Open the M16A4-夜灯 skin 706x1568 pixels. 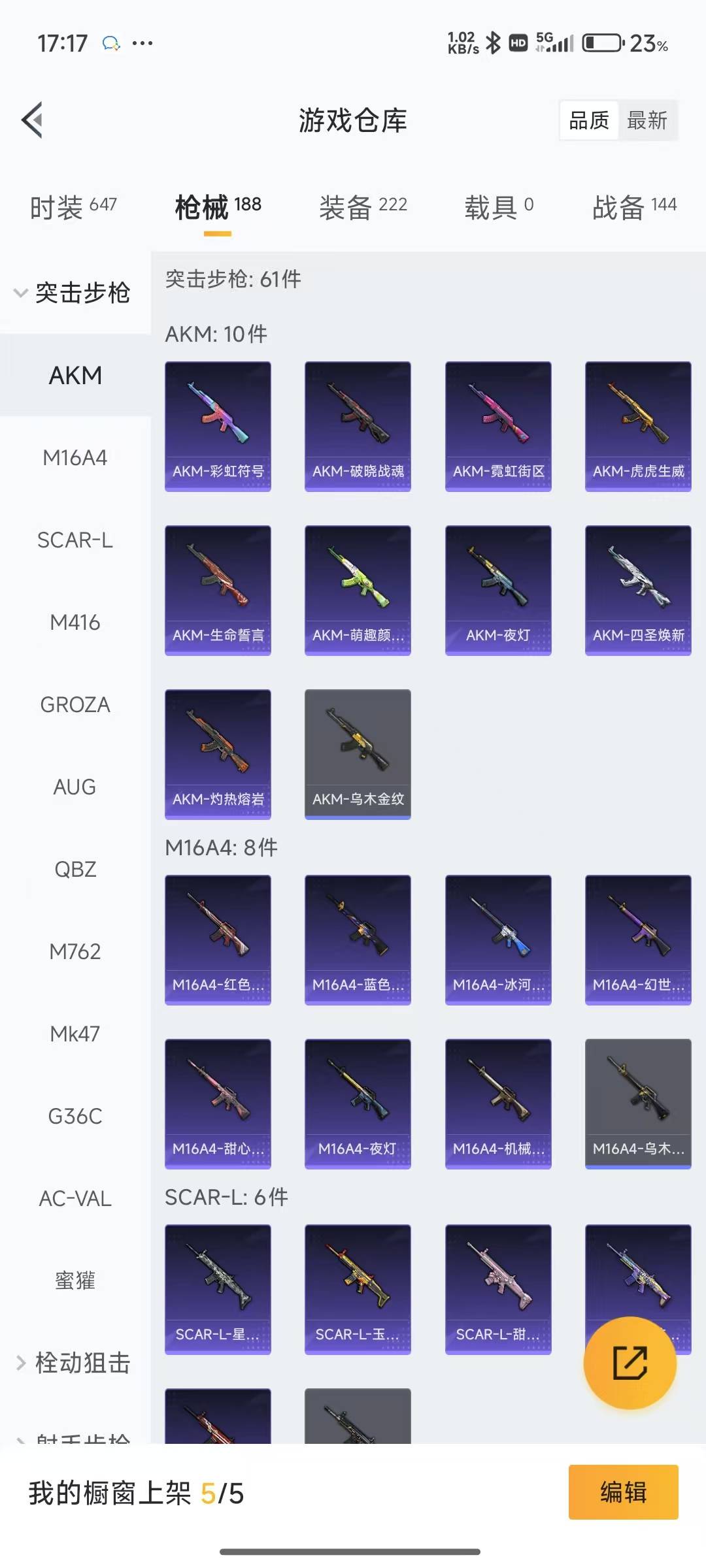click(x=358, y=1103)
